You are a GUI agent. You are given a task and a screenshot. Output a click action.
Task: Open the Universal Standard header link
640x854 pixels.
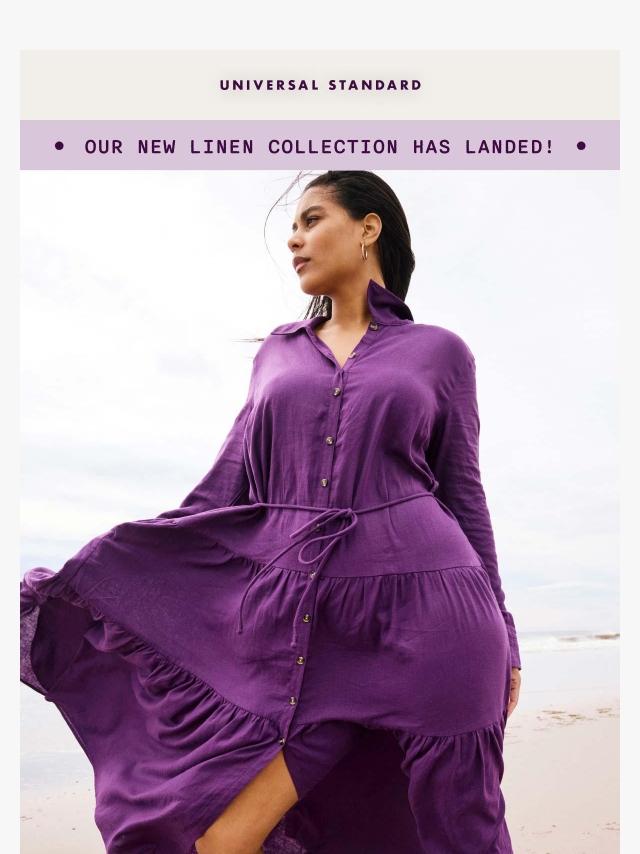320,86
